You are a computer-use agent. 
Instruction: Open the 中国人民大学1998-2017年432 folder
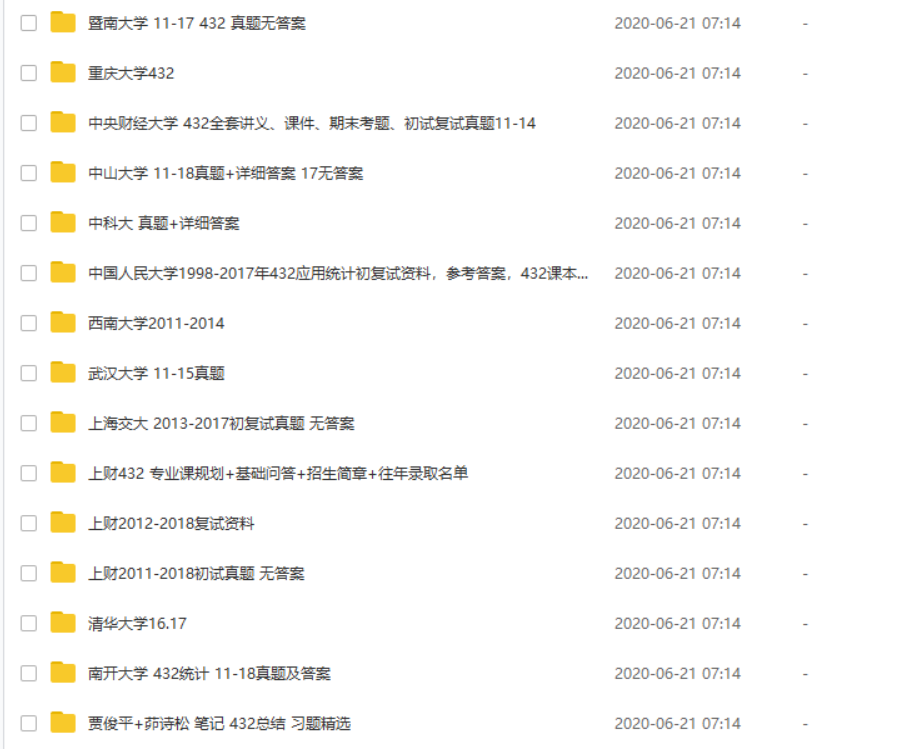(337, 273)
